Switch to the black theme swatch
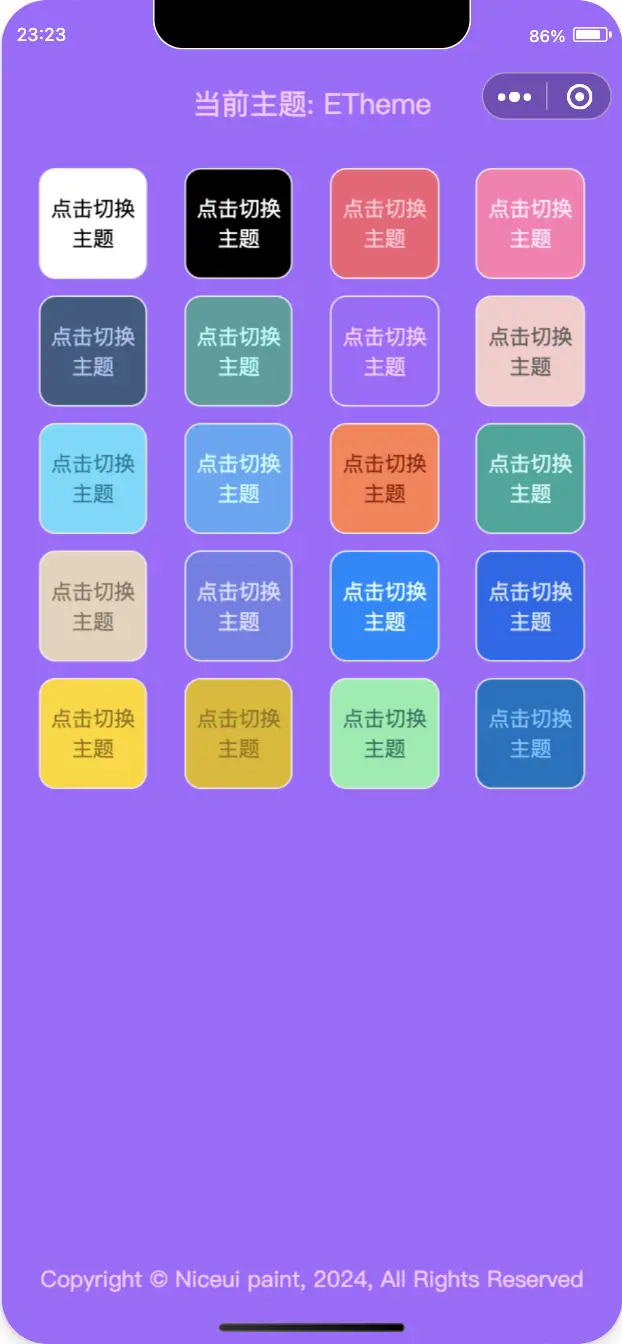622x1344 pixels. pos(239,223)
